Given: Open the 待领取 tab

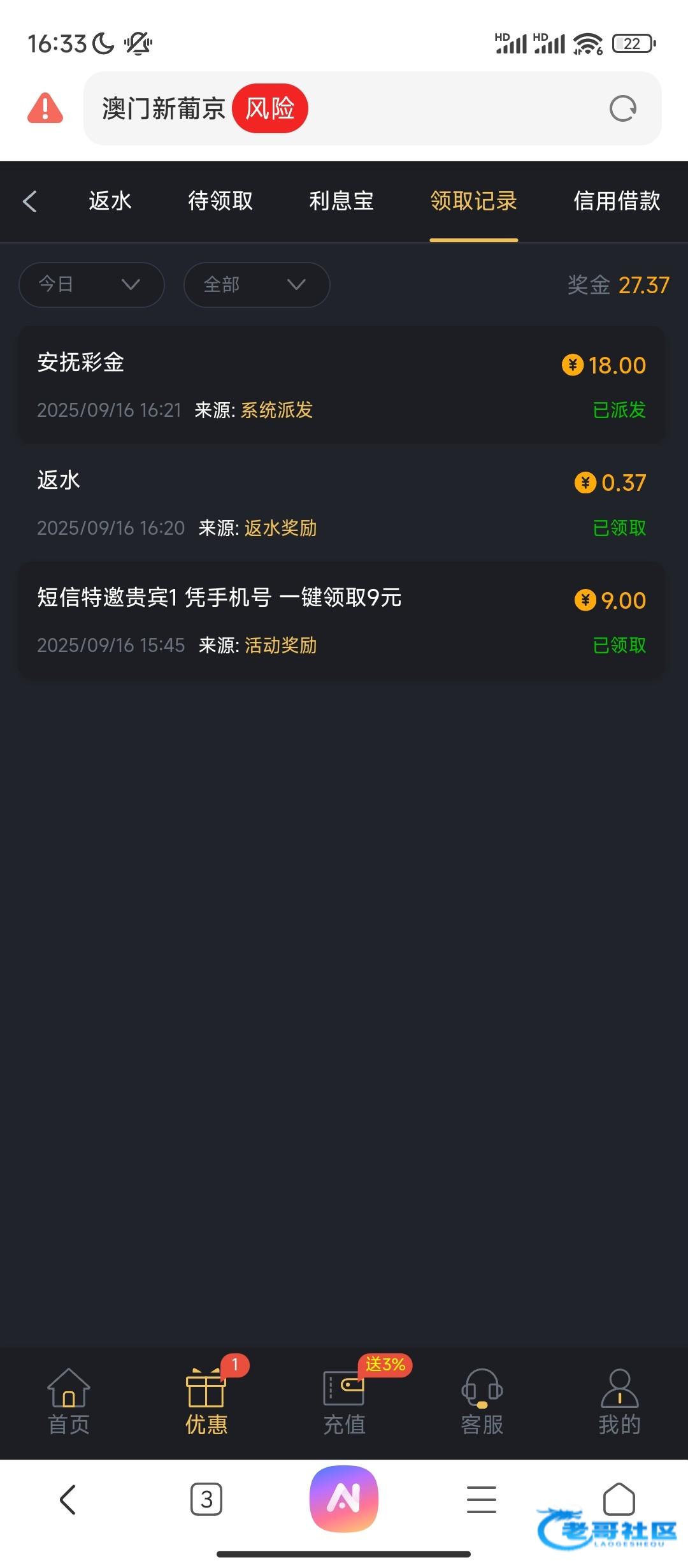Looking at the screenshot, I should (x=220, y=201).
